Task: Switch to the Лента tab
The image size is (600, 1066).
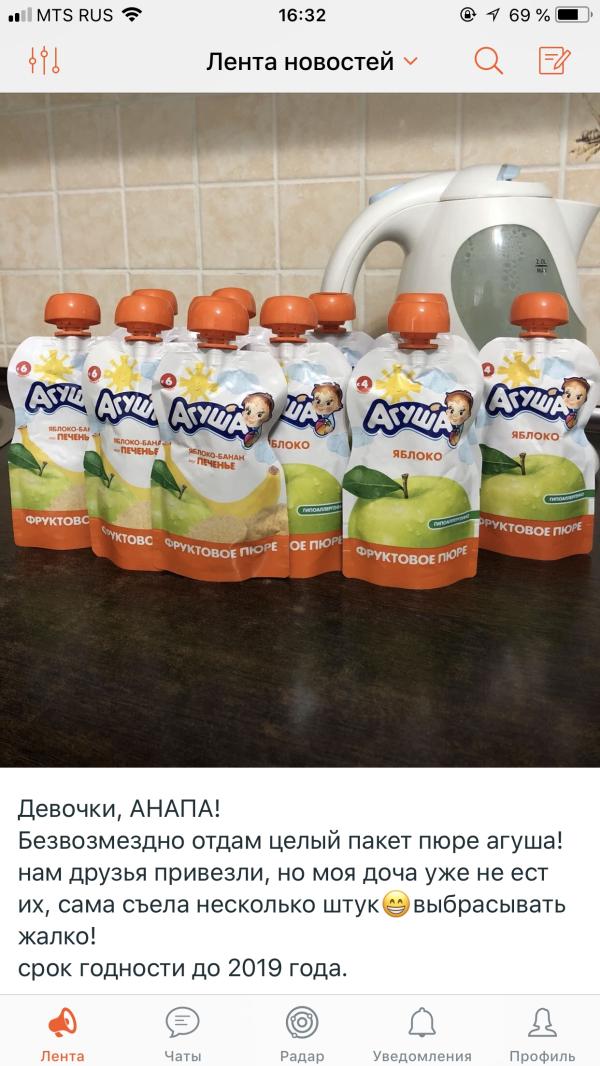Action: pos(63,1034)
